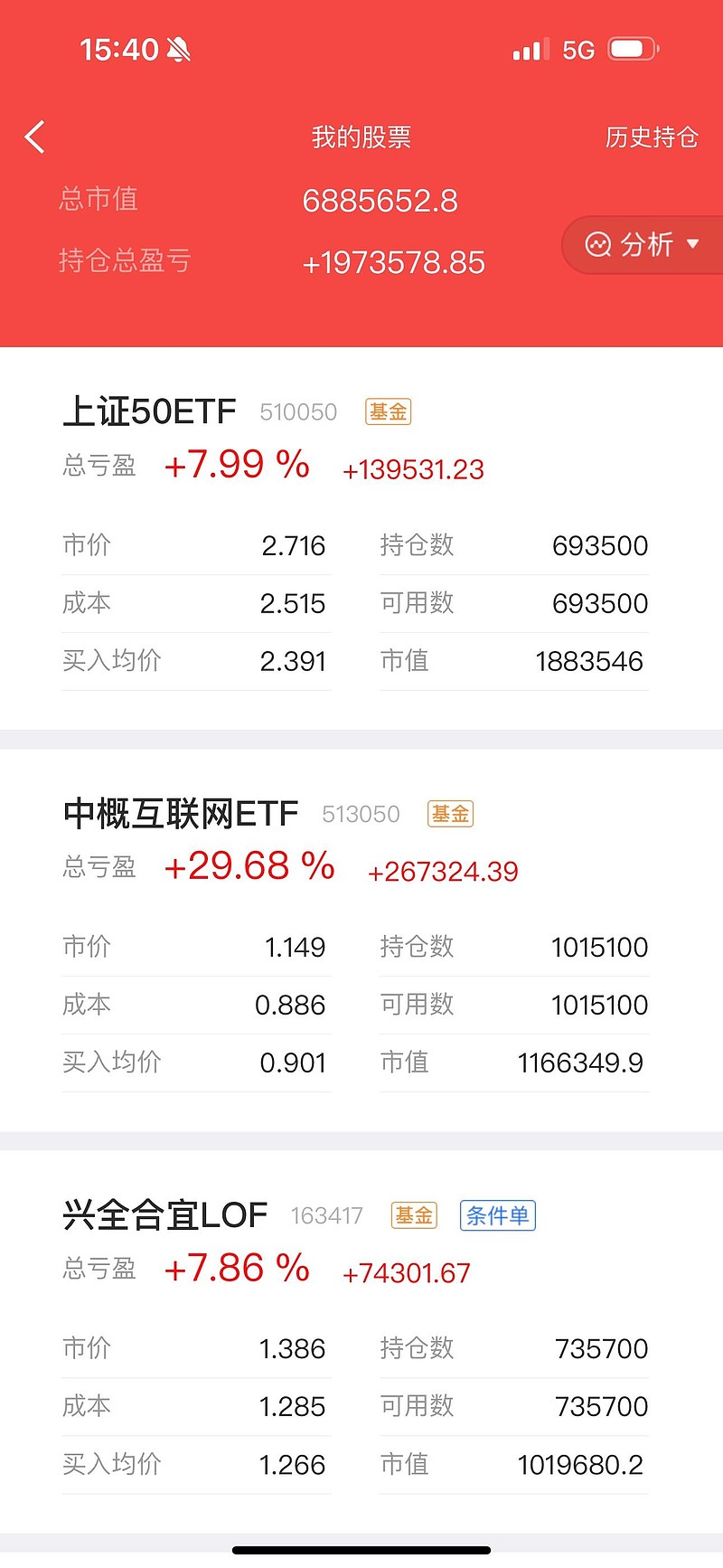The width and height of the screenshot is (723, 1568).
Task: Expand the 分析 dropdown arrow
Action: (691, 244)
